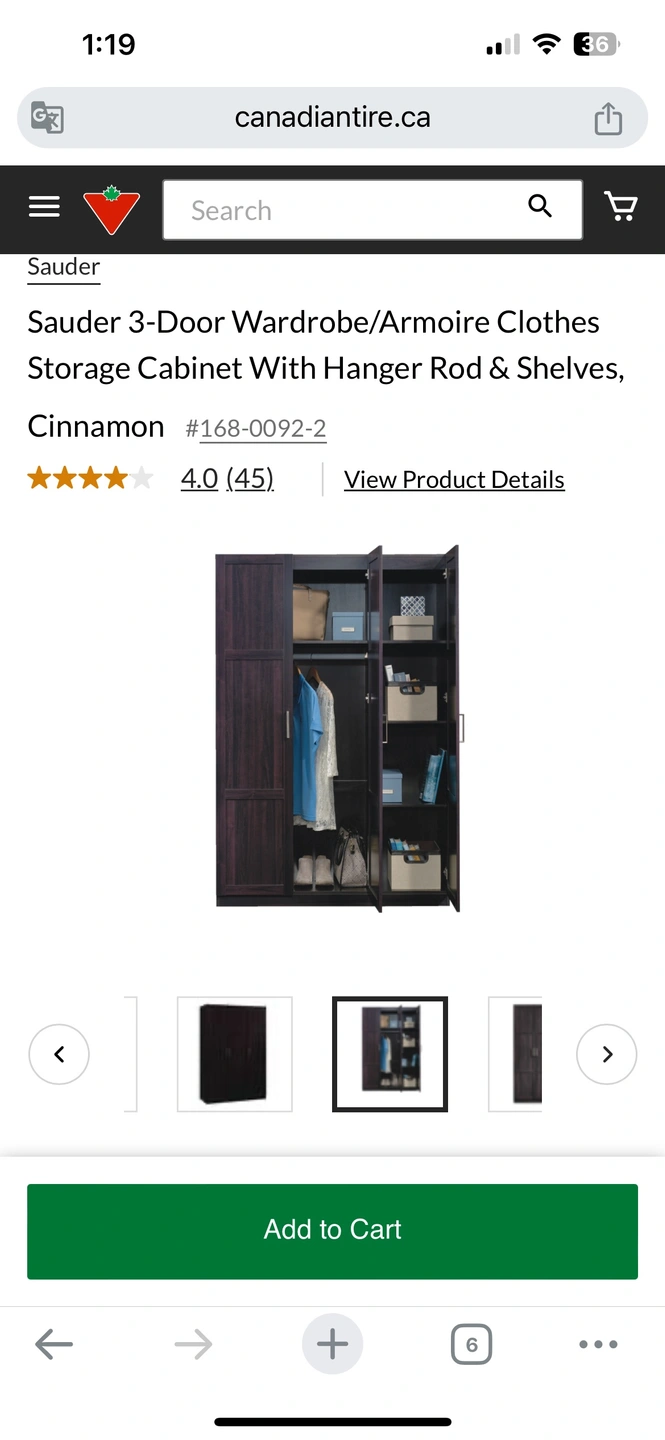Open View Product Details
The height and width of the screenshot is (1440, 665).
tap(454, 480)
